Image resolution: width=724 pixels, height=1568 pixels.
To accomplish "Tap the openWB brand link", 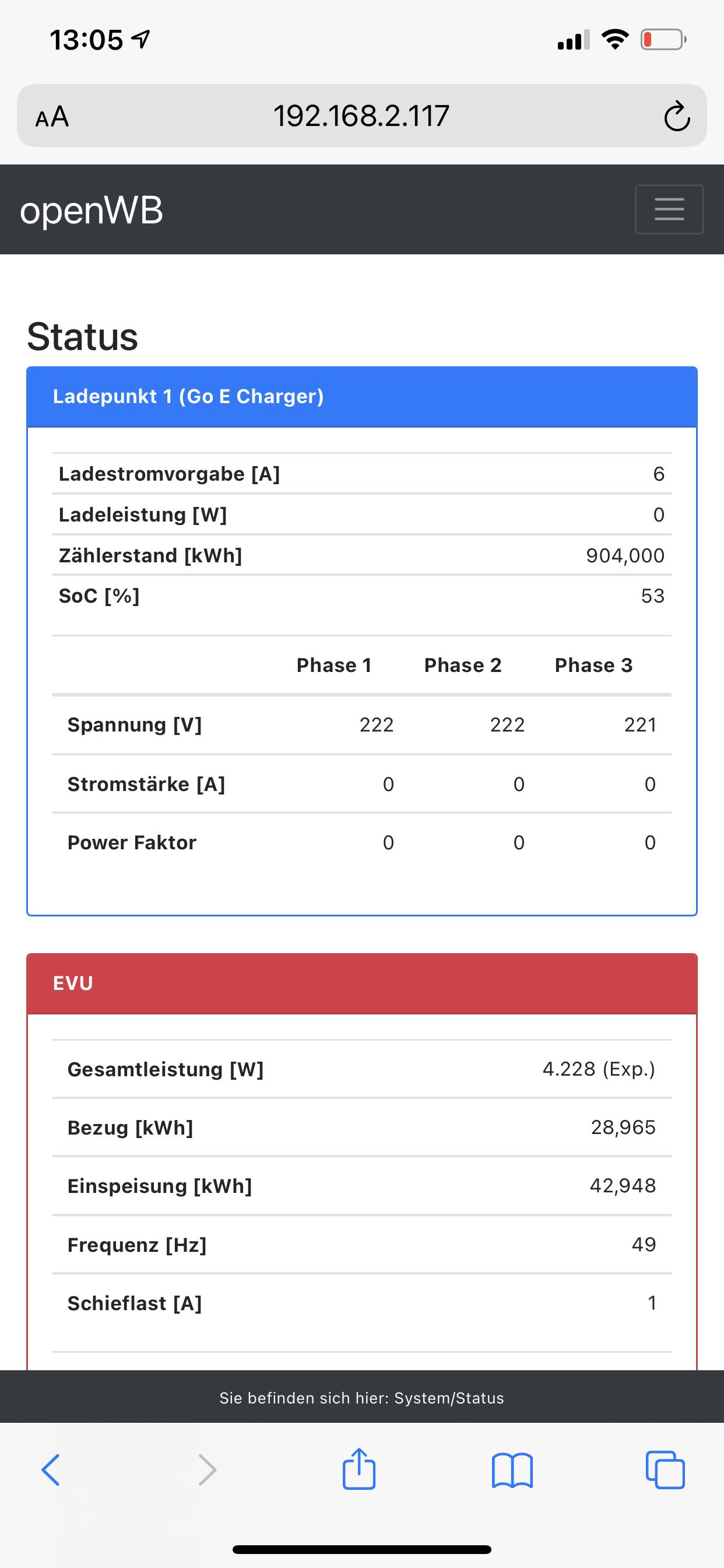I will pos(92,211).
